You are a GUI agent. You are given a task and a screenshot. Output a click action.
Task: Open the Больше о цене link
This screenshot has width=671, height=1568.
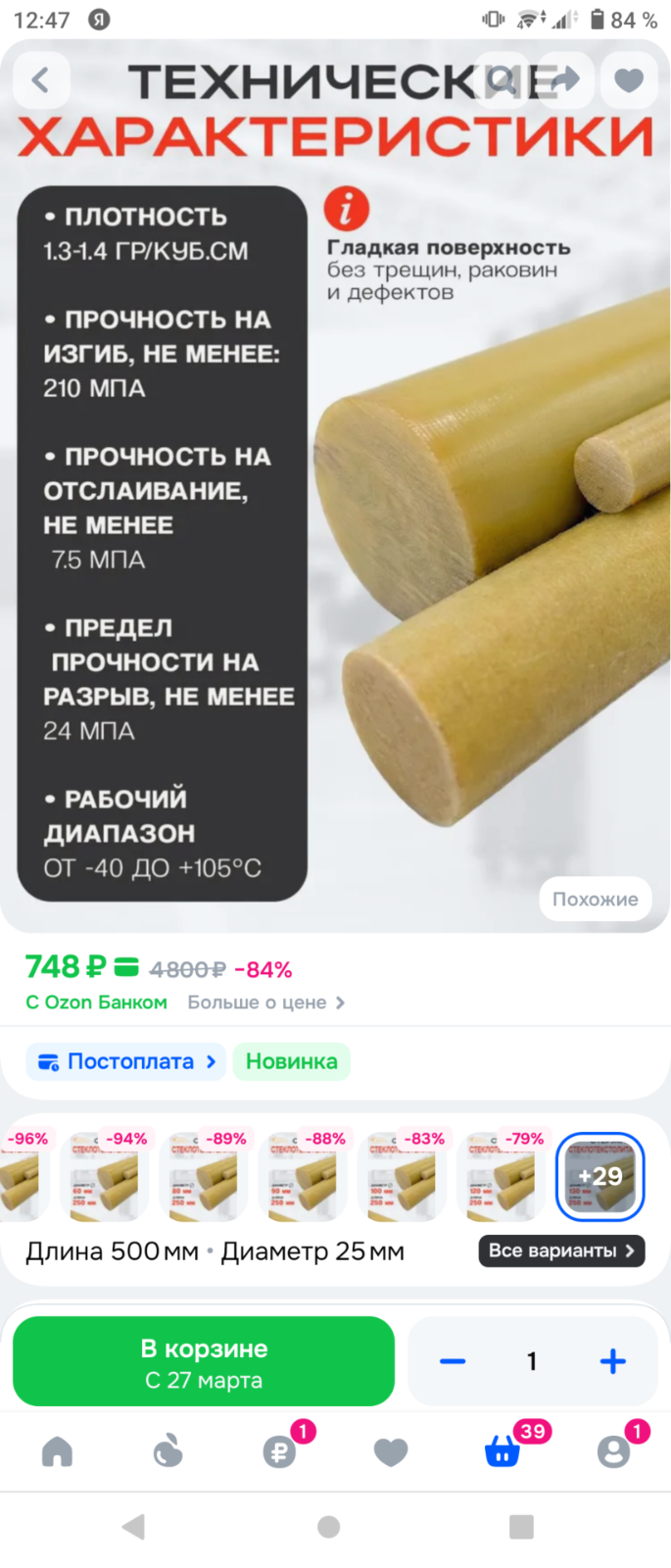[265, 1003]
